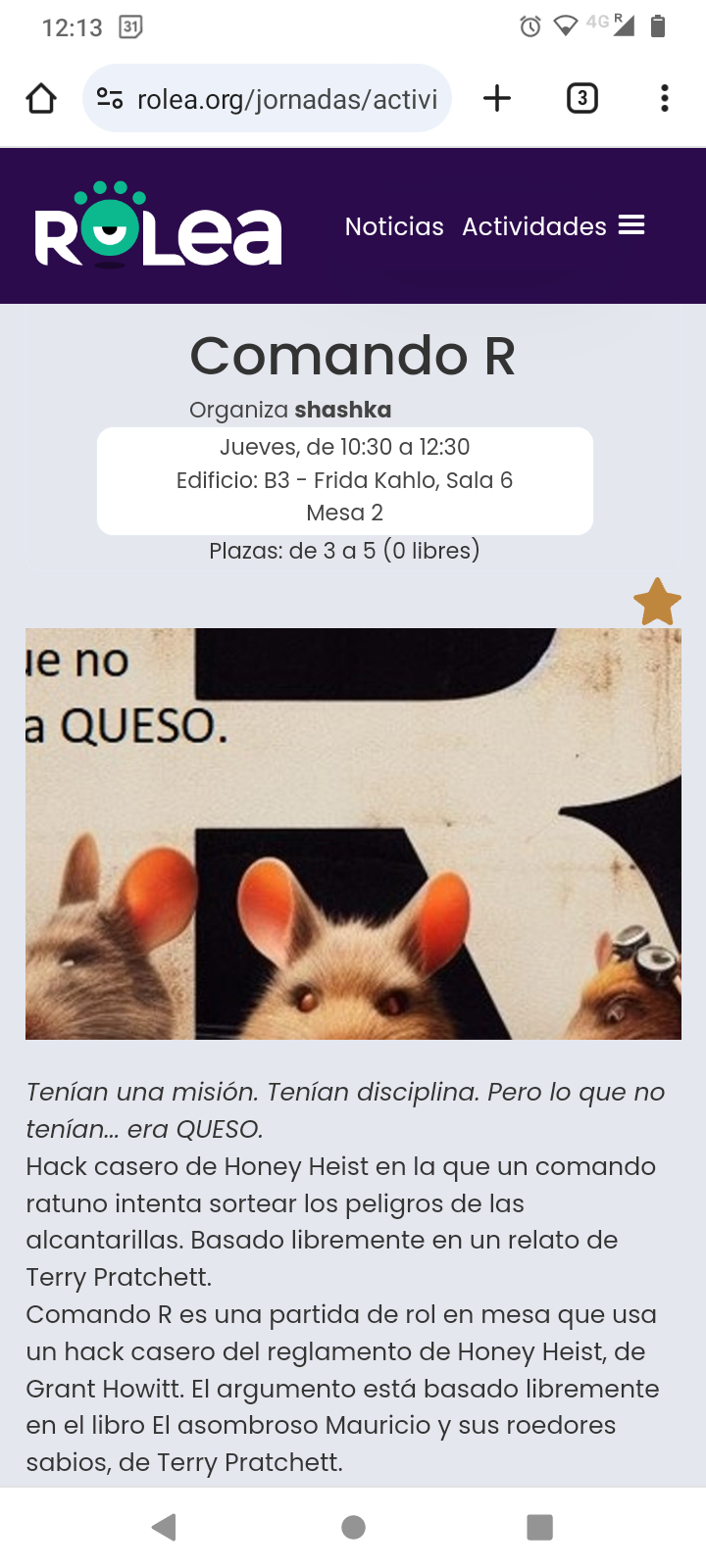Tap the rolea.org address bar

286,99
